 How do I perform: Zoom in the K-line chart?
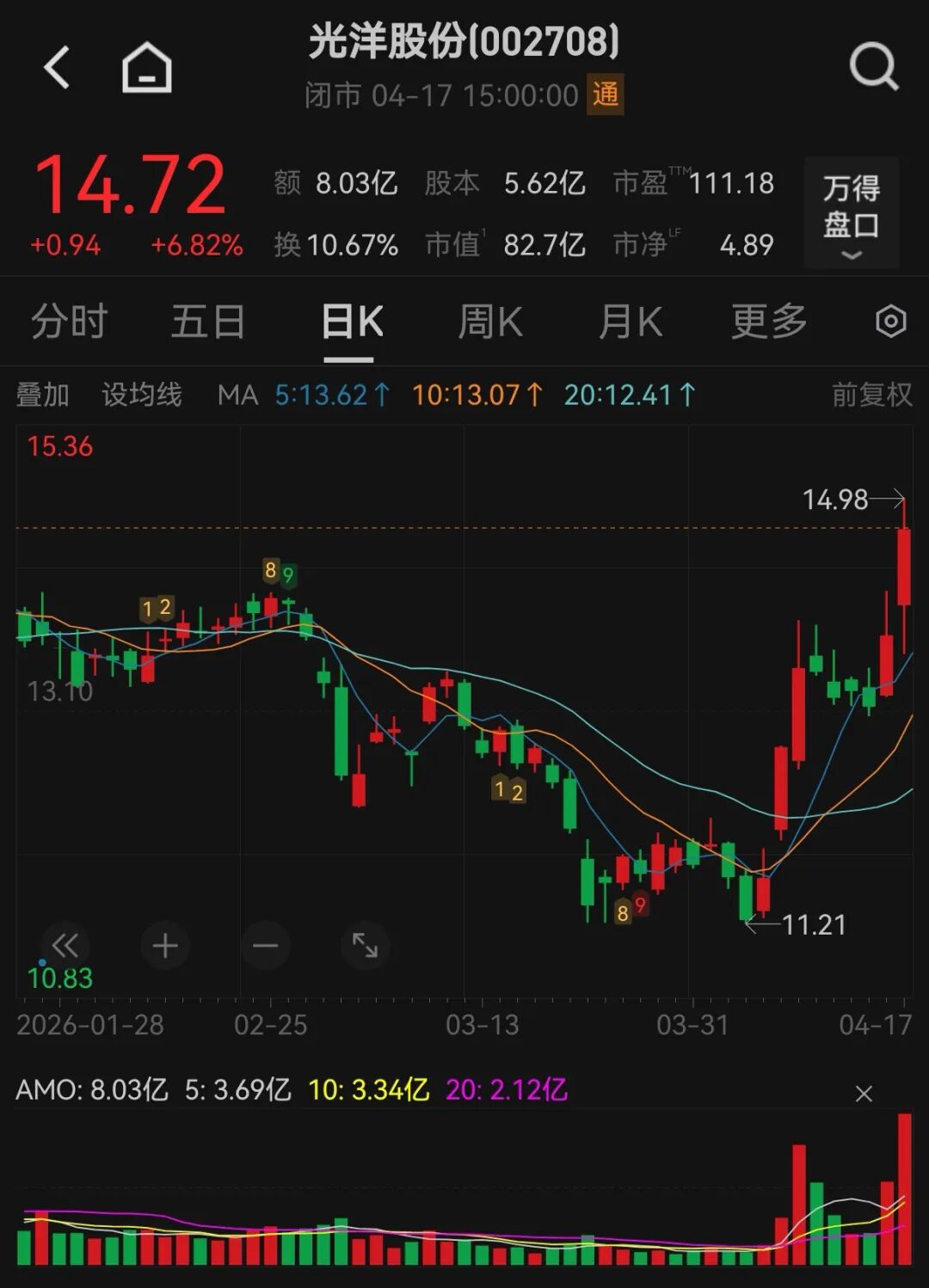point(165,946)
